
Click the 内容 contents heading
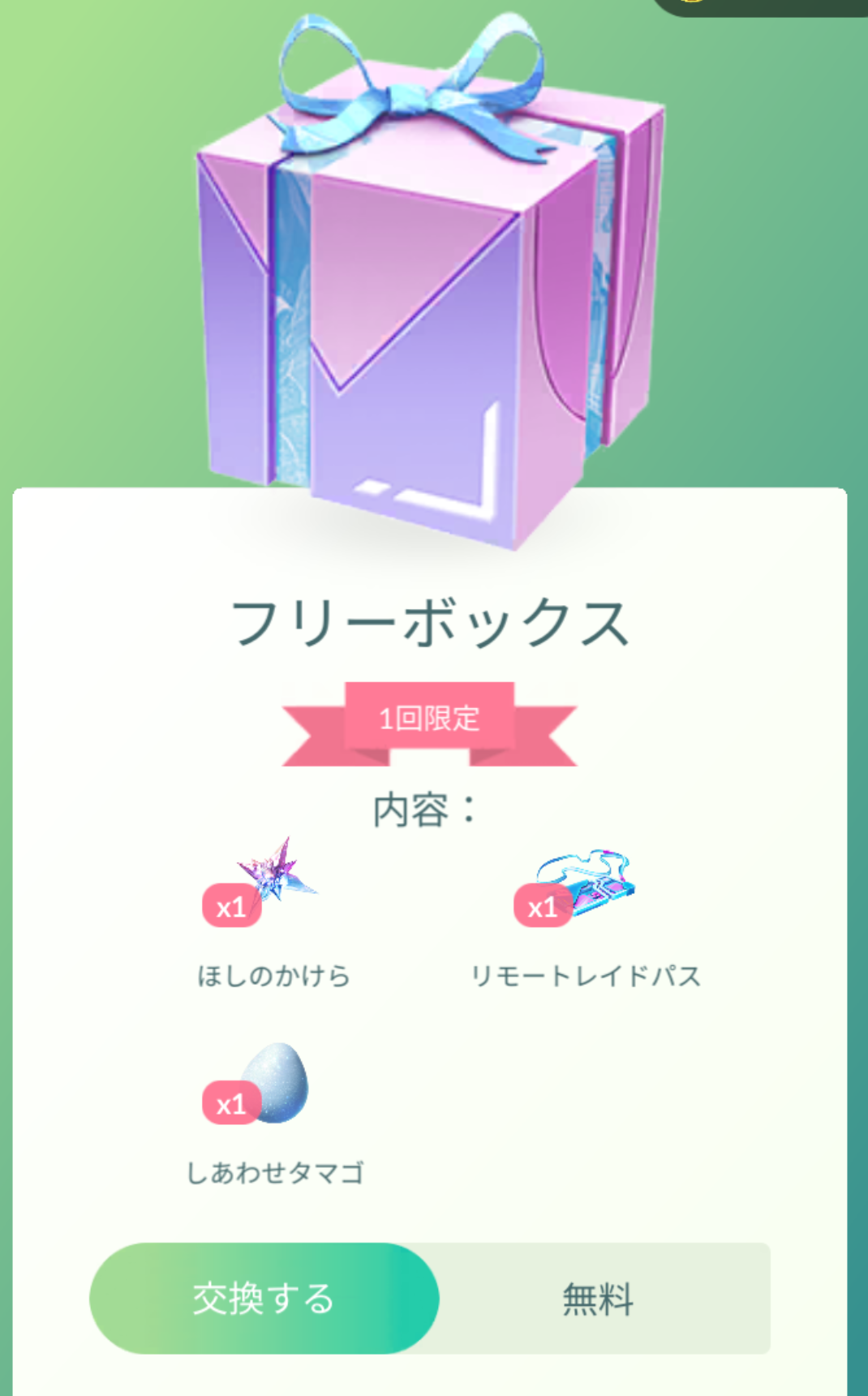(424, 807)
